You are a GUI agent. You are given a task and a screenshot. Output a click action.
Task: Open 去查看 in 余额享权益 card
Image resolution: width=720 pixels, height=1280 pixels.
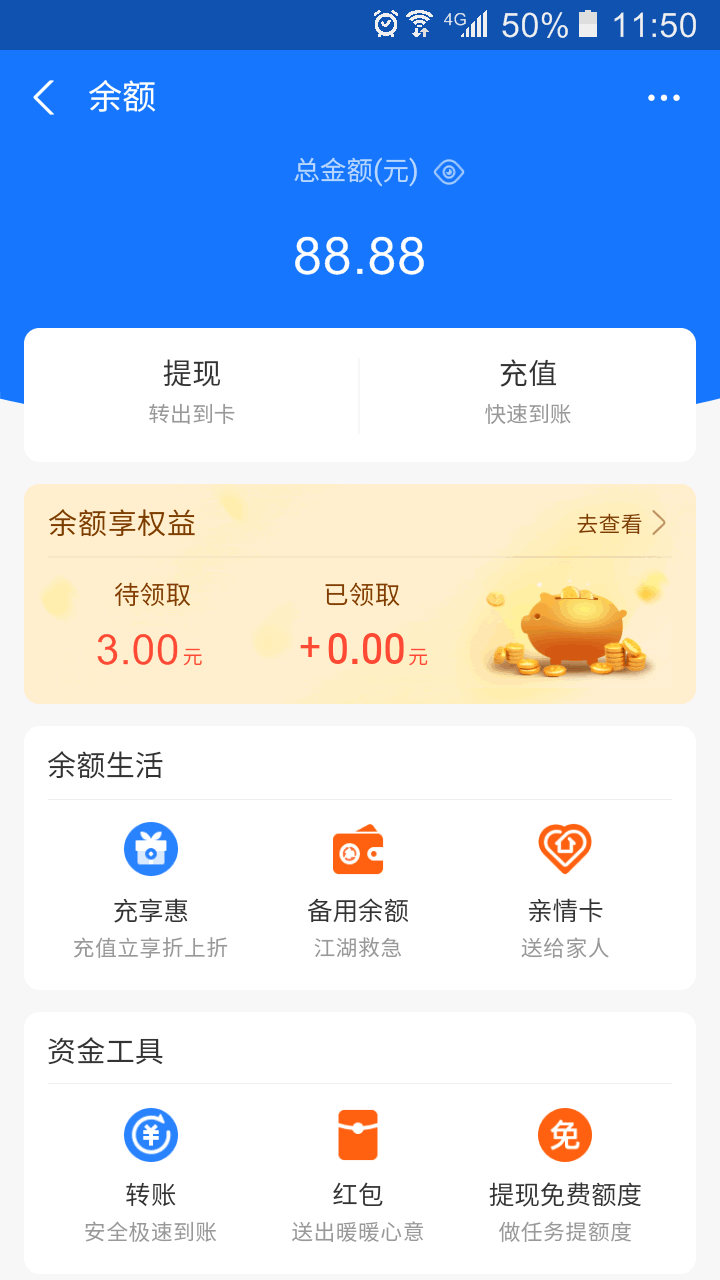621,524
